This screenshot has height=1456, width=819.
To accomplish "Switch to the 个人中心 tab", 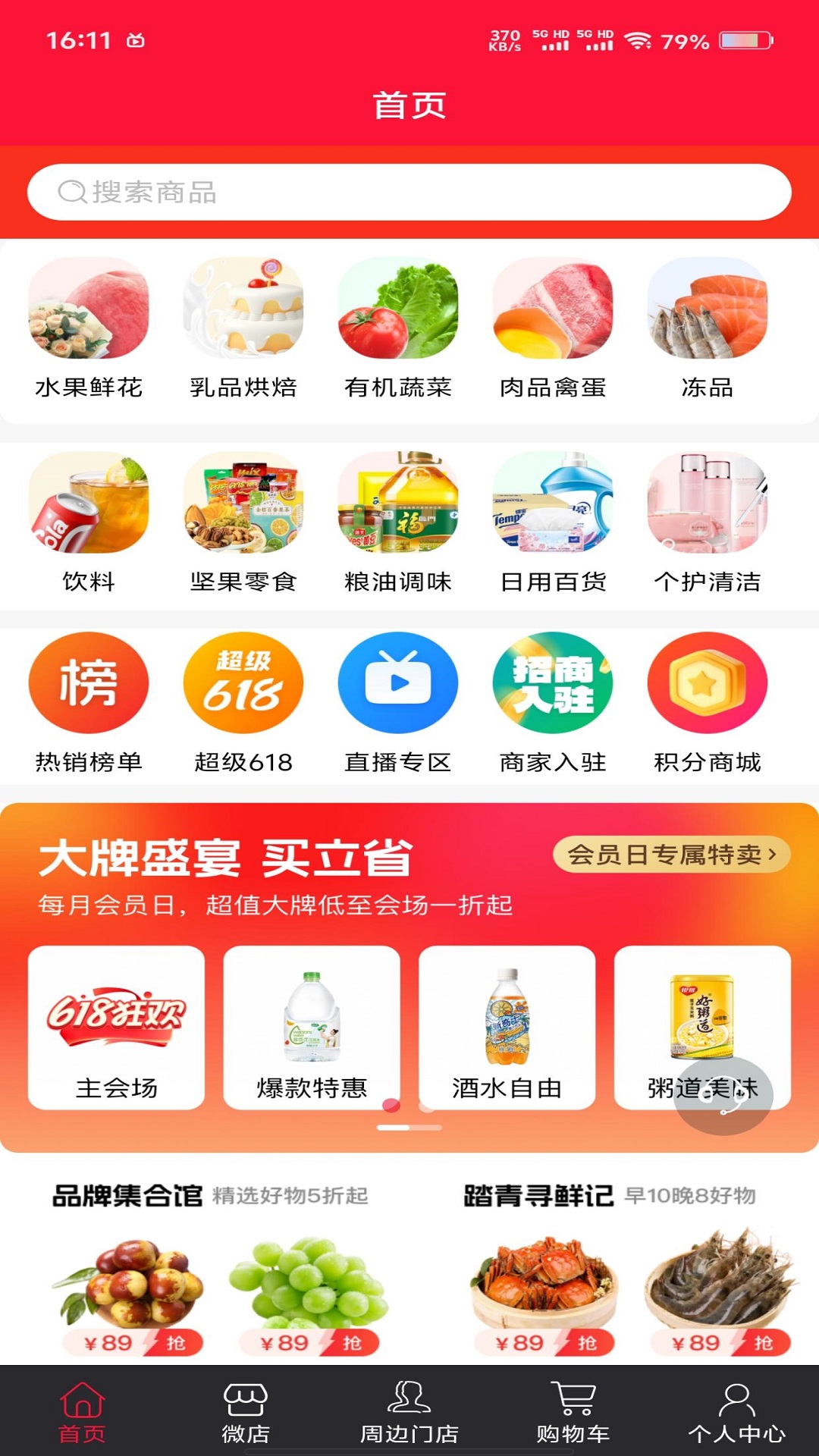I will coord(736,1413).
